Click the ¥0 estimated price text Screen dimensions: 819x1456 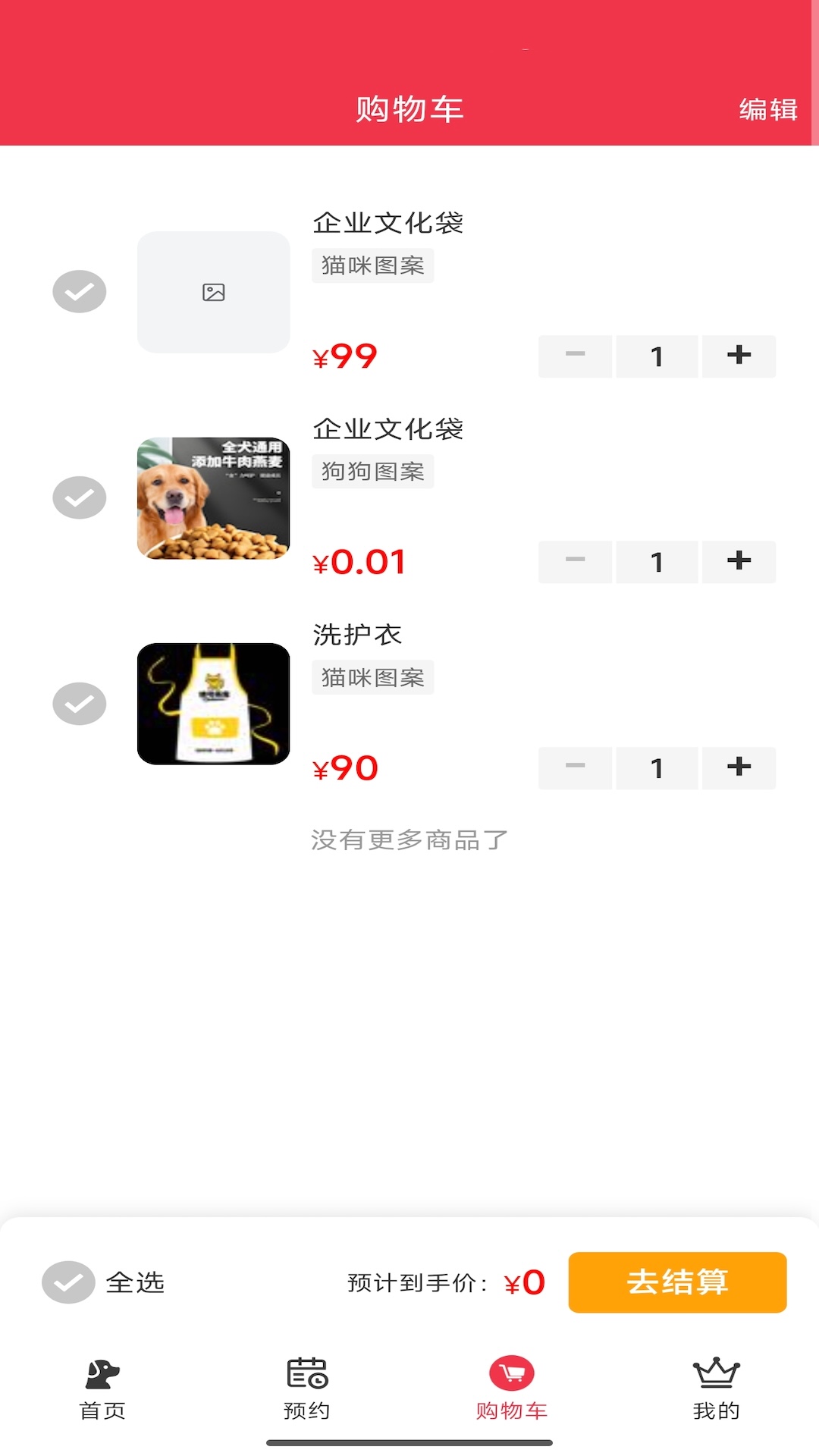[x=524, y=1282]
